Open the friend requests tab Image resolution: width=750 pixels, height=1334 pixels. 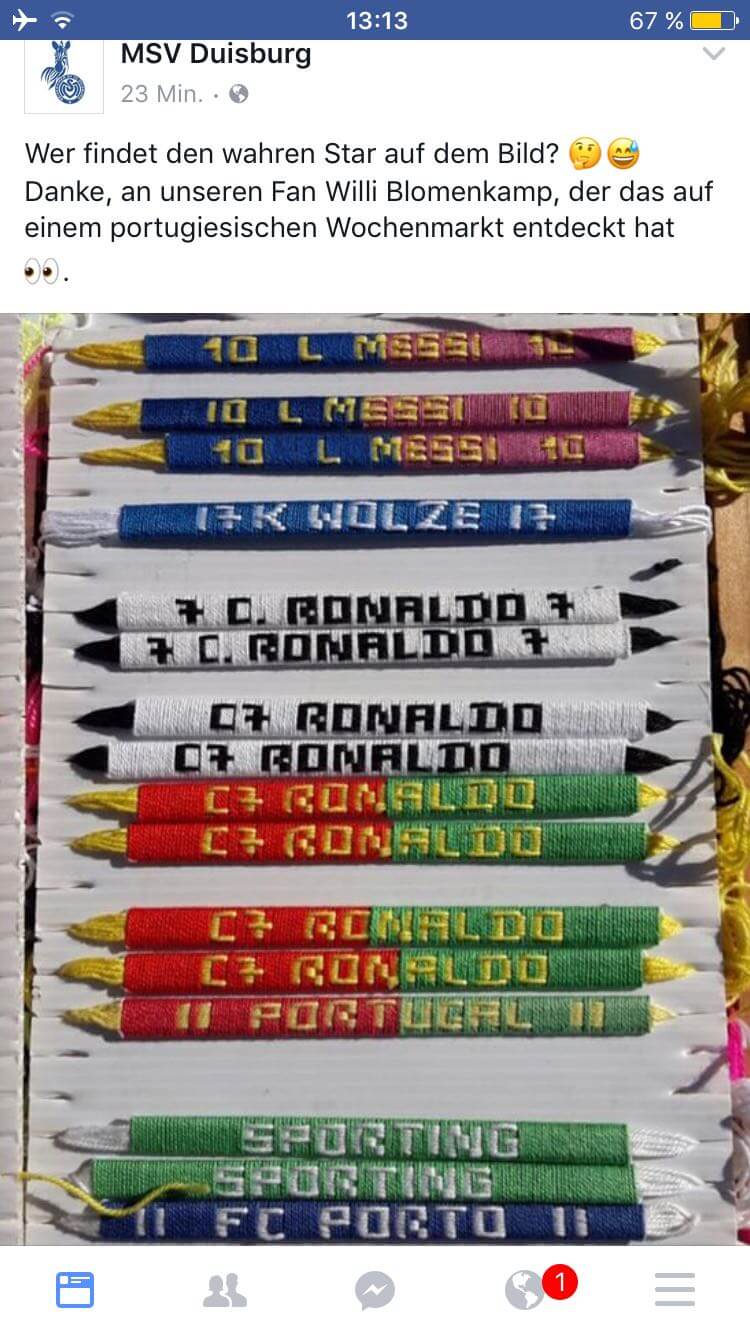225,1290
